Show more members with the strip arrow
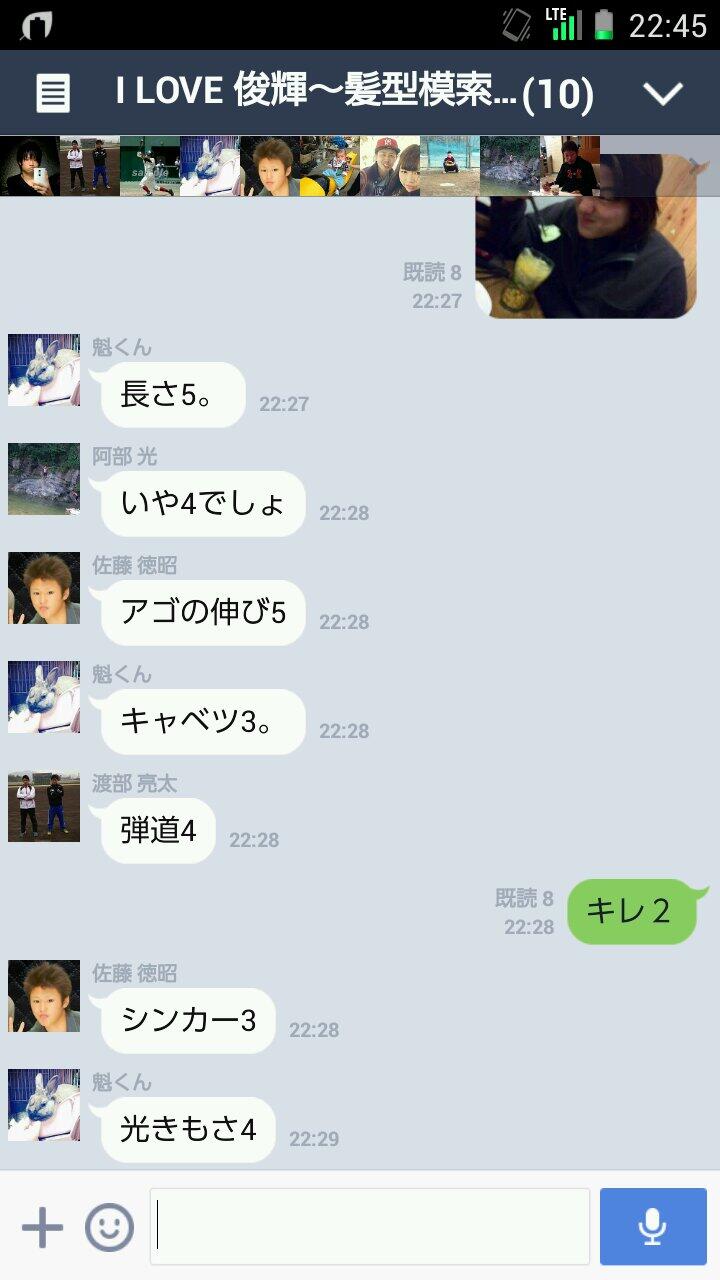The image size is (720, 1280). tap(694, 166)
